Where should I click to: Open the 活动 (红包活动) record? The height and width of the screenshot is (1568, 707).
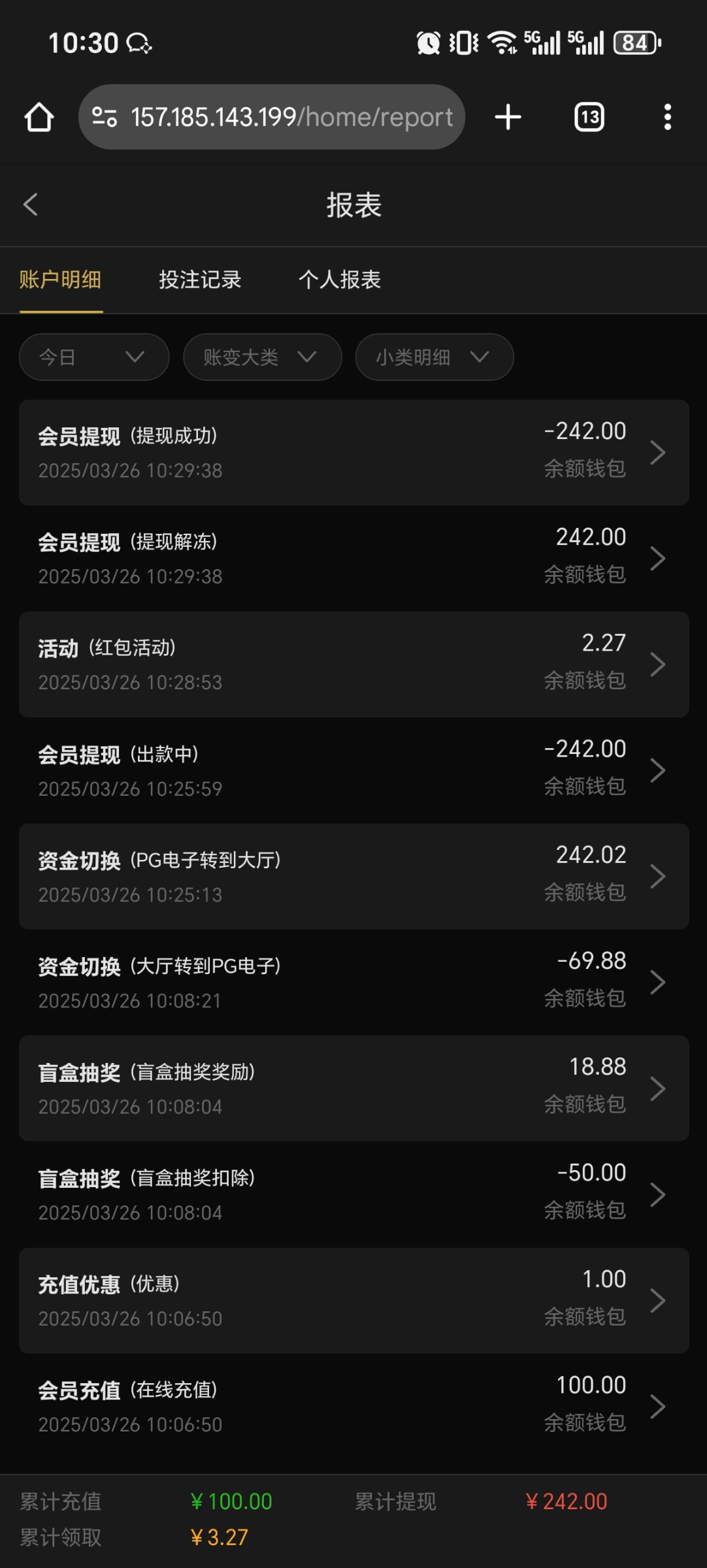pyautogui.click(x=354, y=664)
